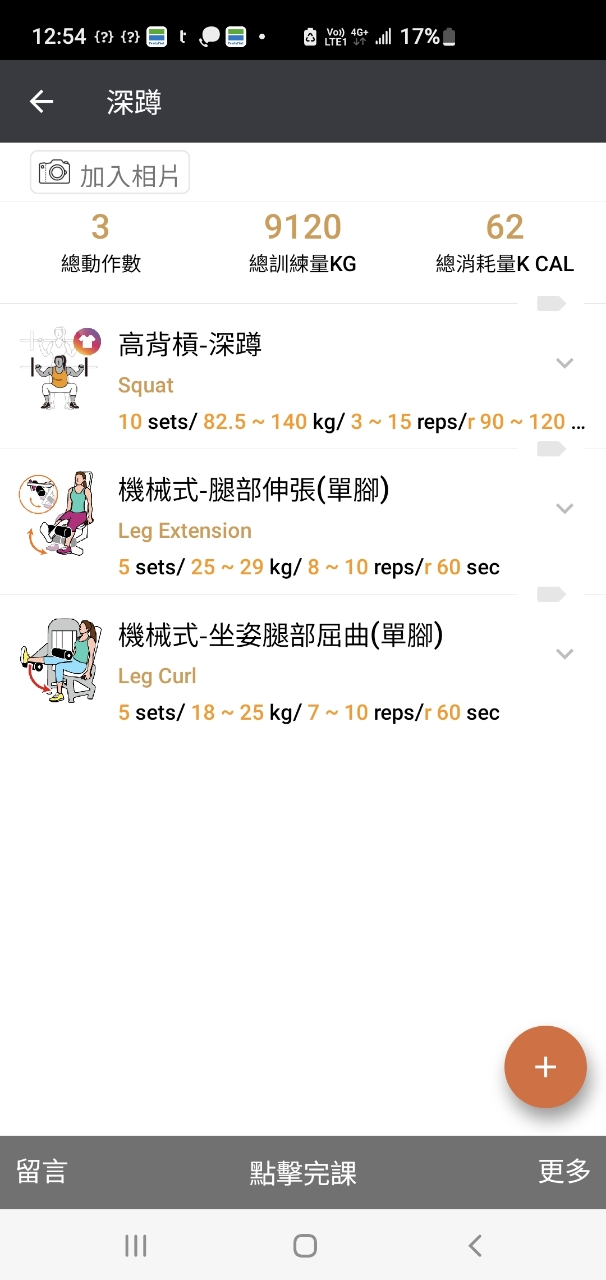This screenshot has width=606, height=1280.
Task: Go back using the top-left arrow
Action: [41, 101]
